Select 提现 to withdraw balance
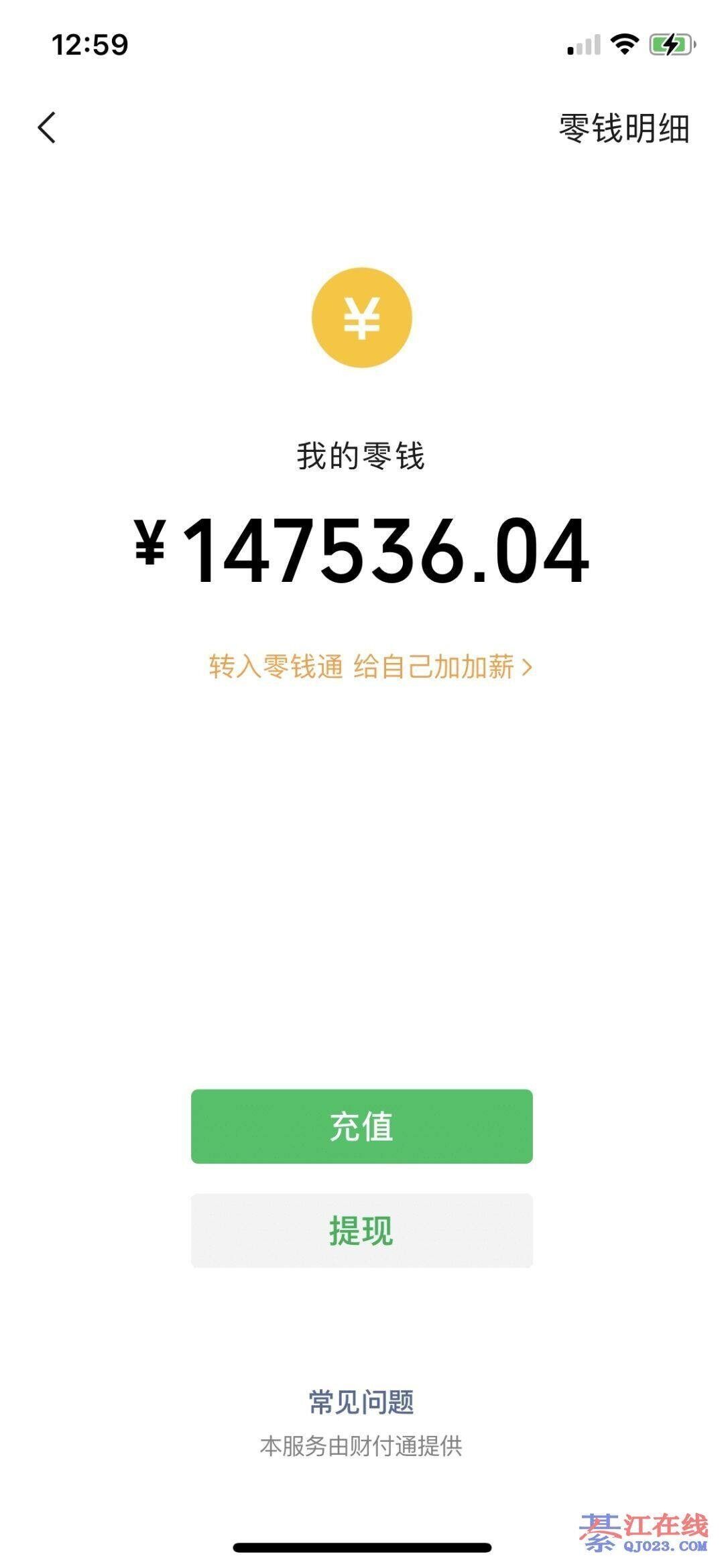 [361, 1230]
